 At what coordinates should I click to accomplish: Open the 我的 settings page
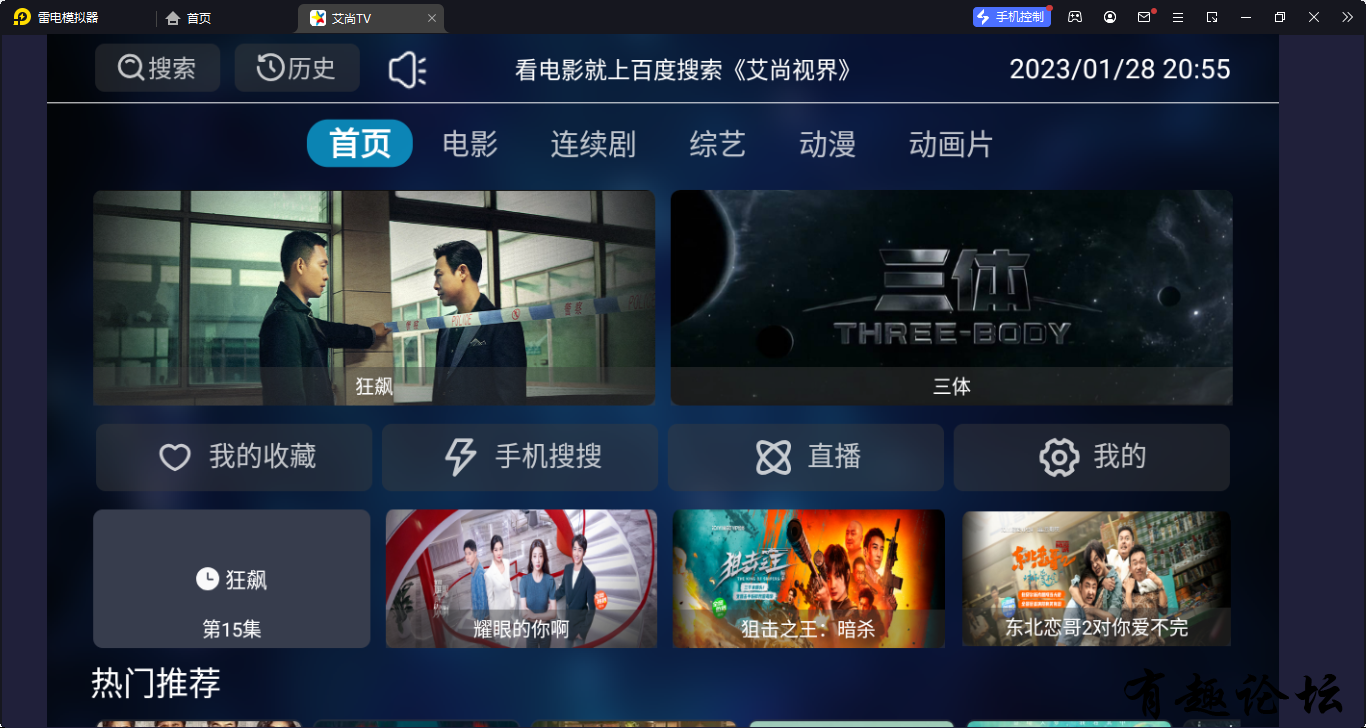point(1091,457)
